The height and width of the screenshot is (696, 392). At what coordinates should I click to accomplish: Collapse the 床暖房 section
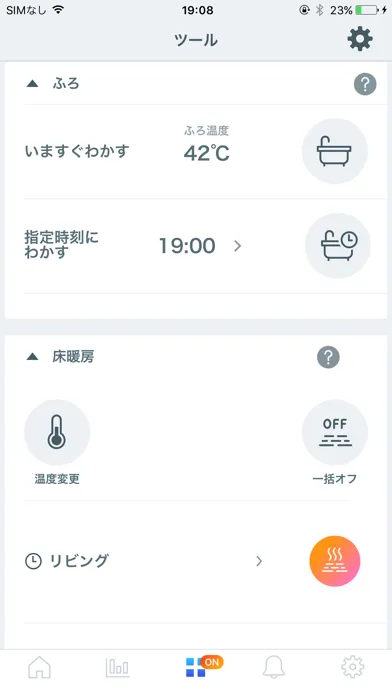pos(32,356)
